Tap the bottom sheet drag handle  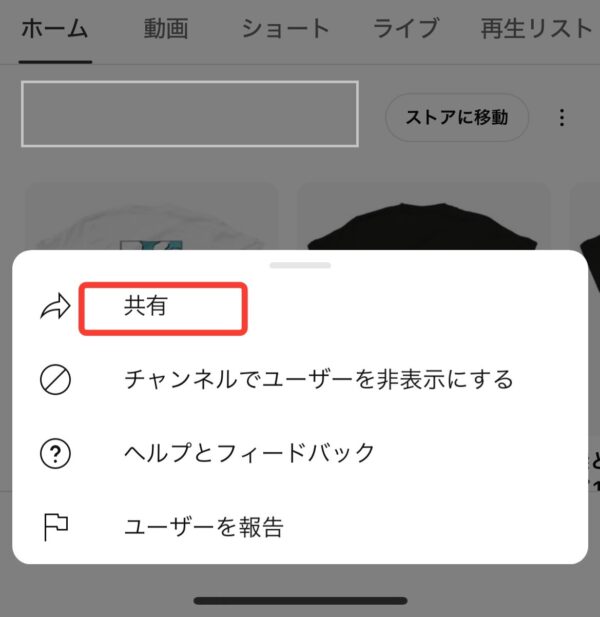pyautogui.click(x=300, y=265)
